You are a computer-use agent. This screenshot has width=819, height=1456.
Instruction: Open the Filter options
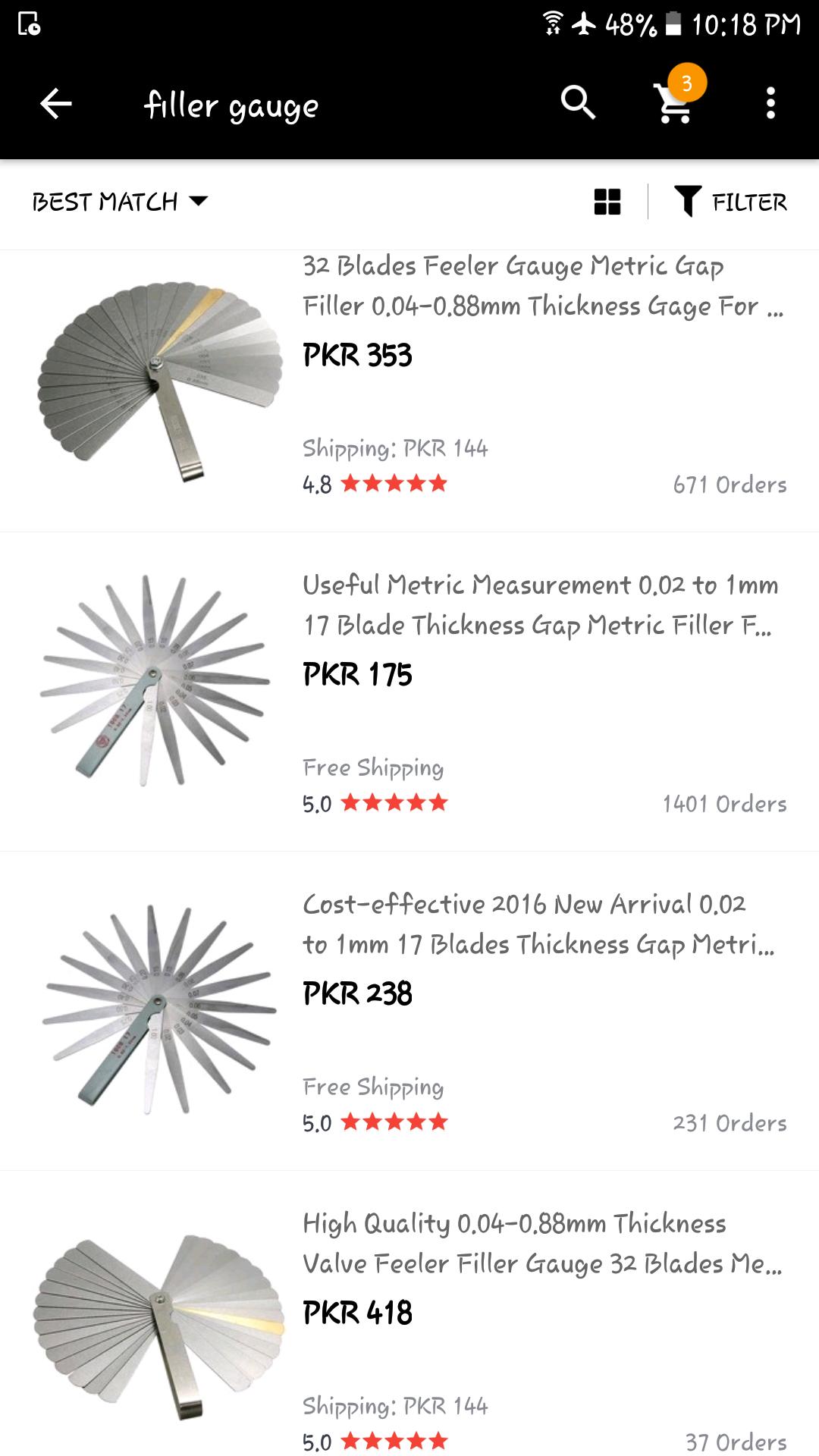click(731, 202)
